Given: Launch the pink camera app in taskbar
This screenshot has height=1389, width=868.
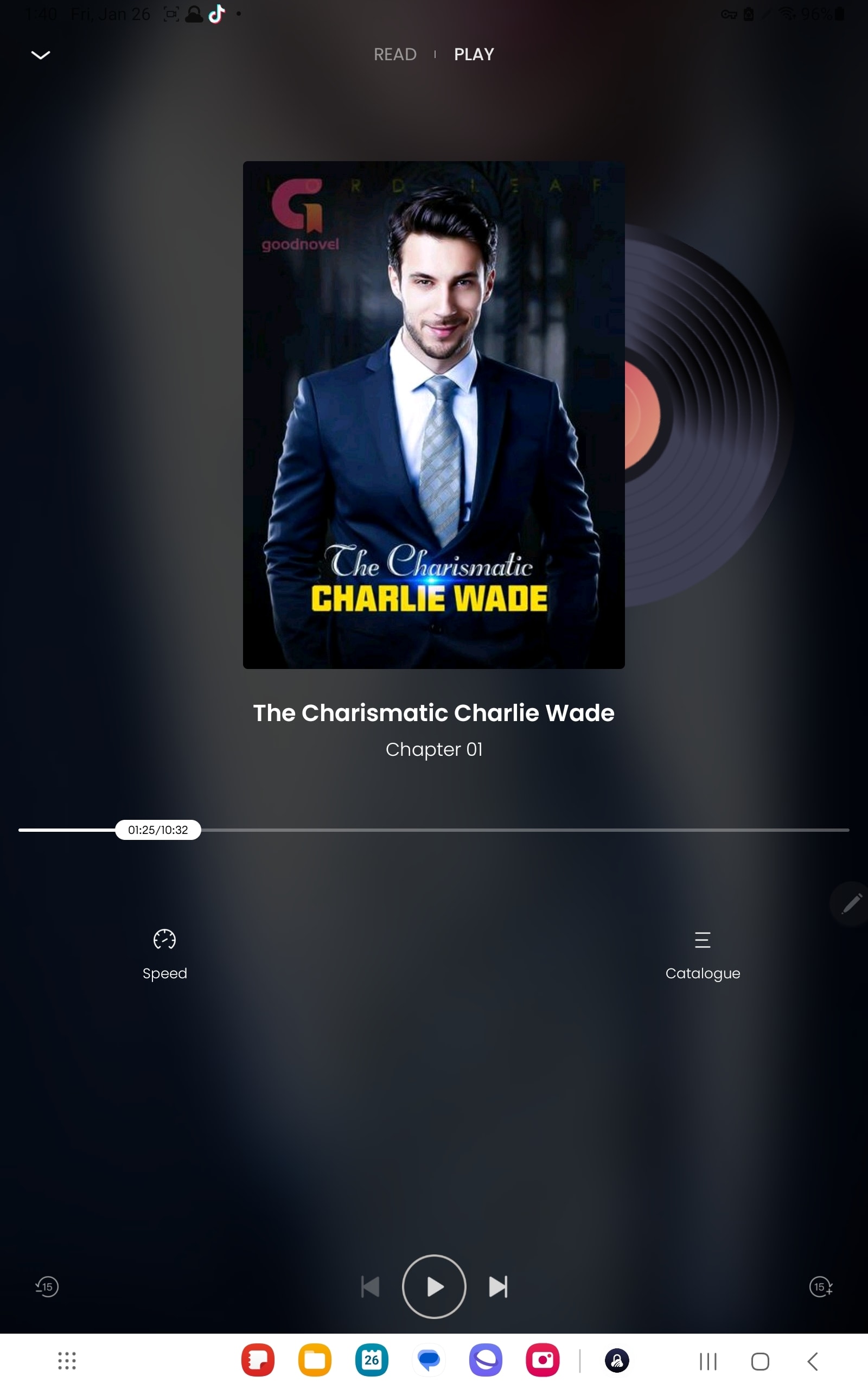Looking at the screenshot, I should click(x=542, y=1360).
